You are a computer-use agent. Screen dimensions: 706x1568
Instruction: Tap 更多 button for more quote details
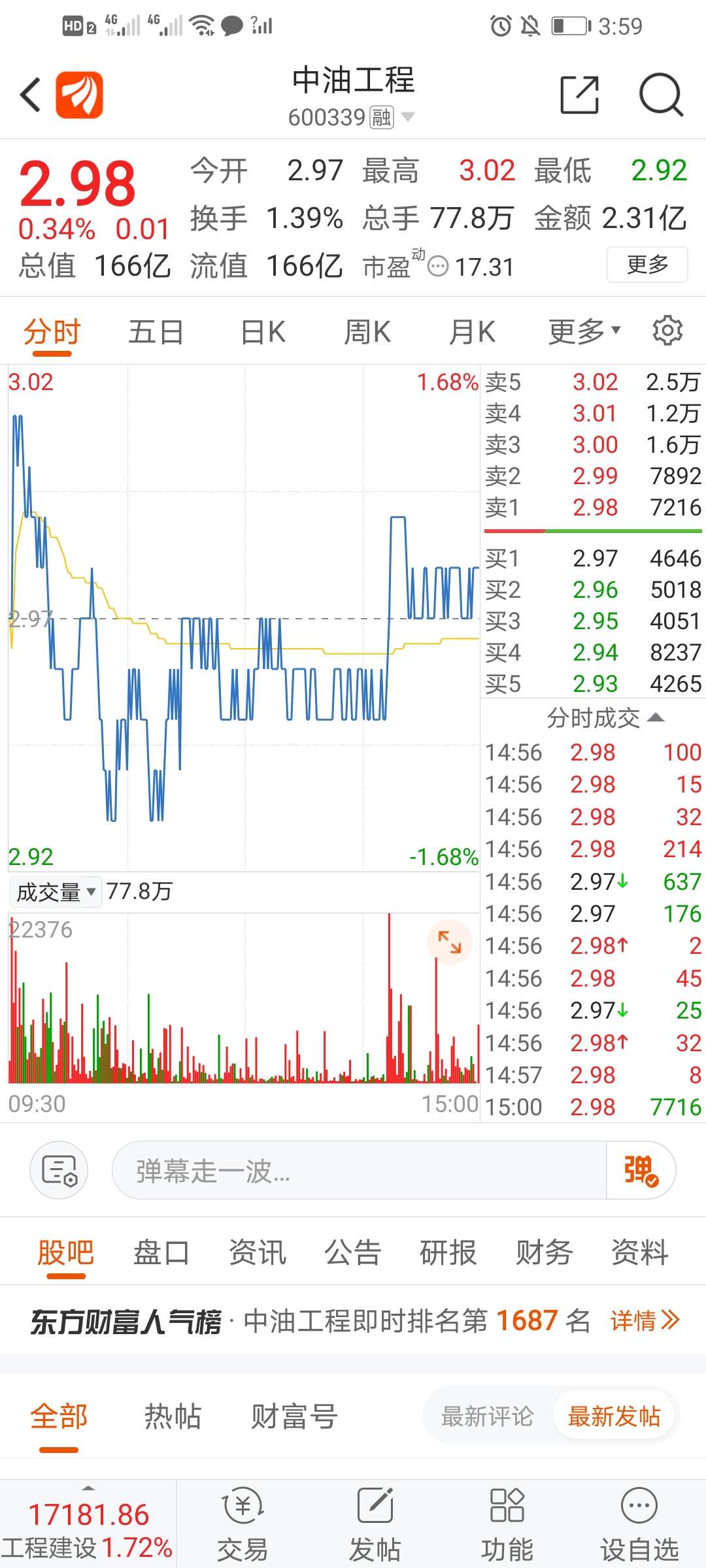(x=647, y=265)
